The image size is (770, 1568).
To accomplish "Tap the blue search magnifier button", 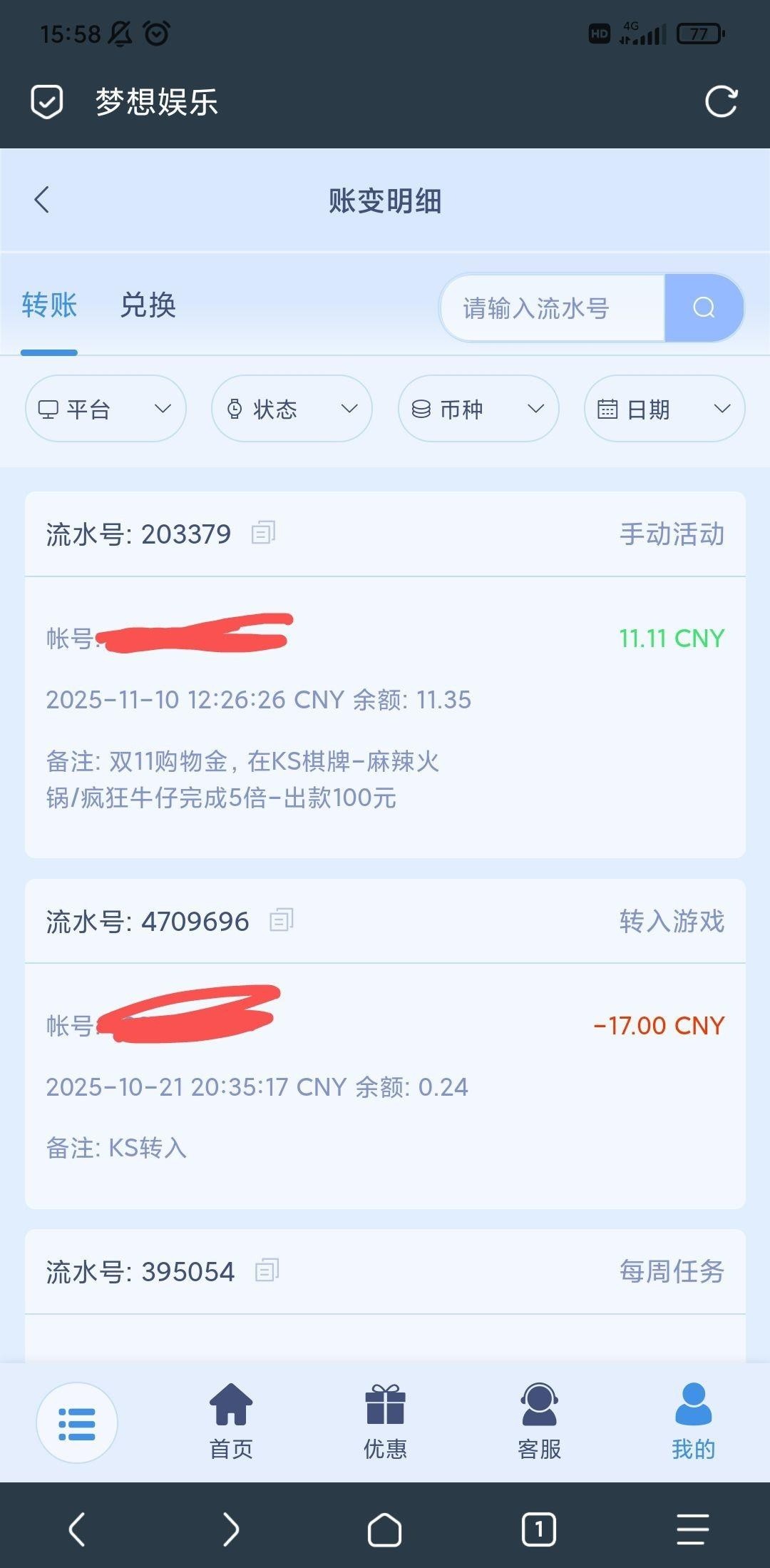I will [x=704, y=308].
